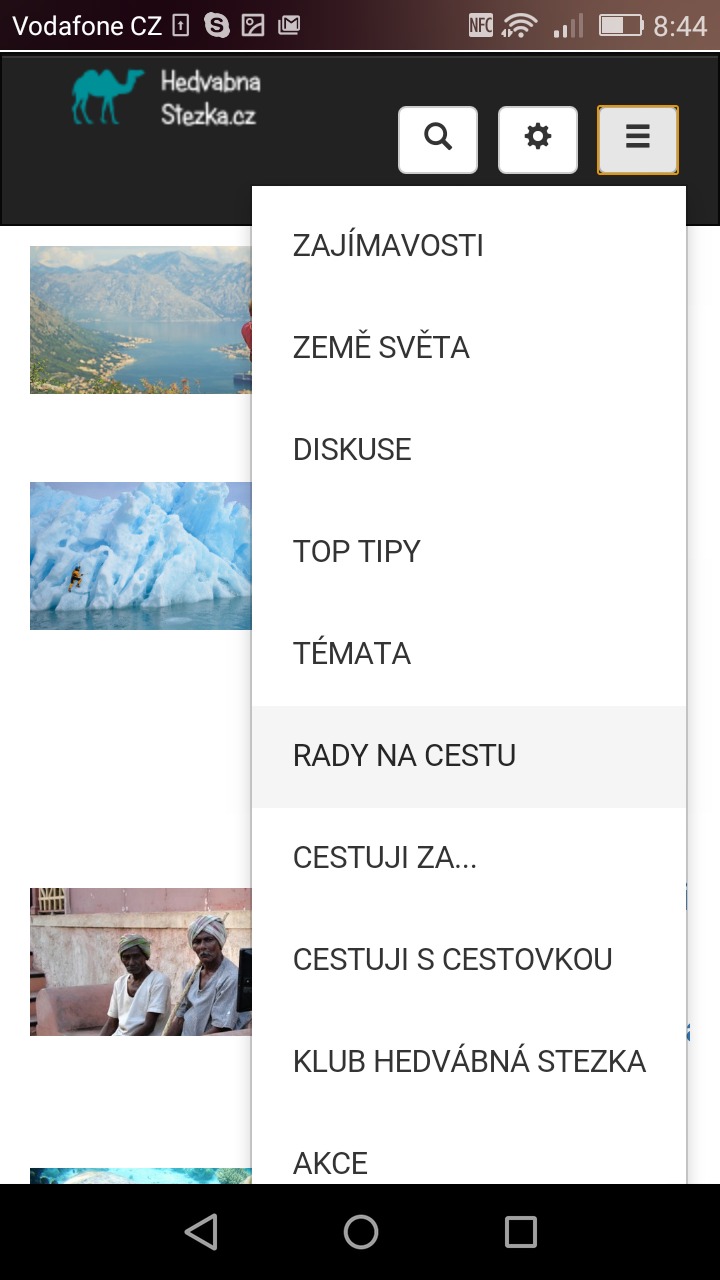Open the settings gear button

(538, 139)
